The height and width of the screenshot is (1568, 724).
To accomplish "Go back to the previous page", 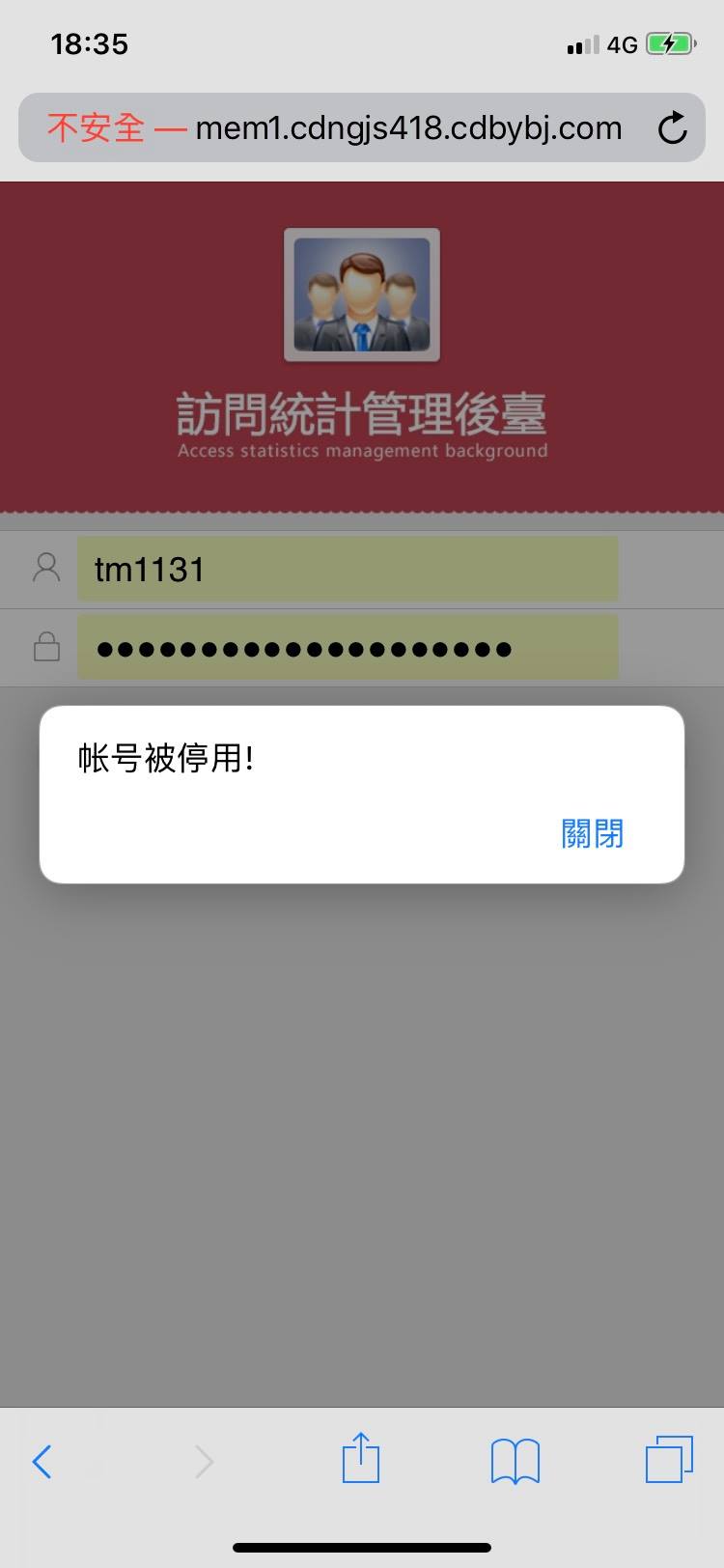I will click(x=42, y=1461).
